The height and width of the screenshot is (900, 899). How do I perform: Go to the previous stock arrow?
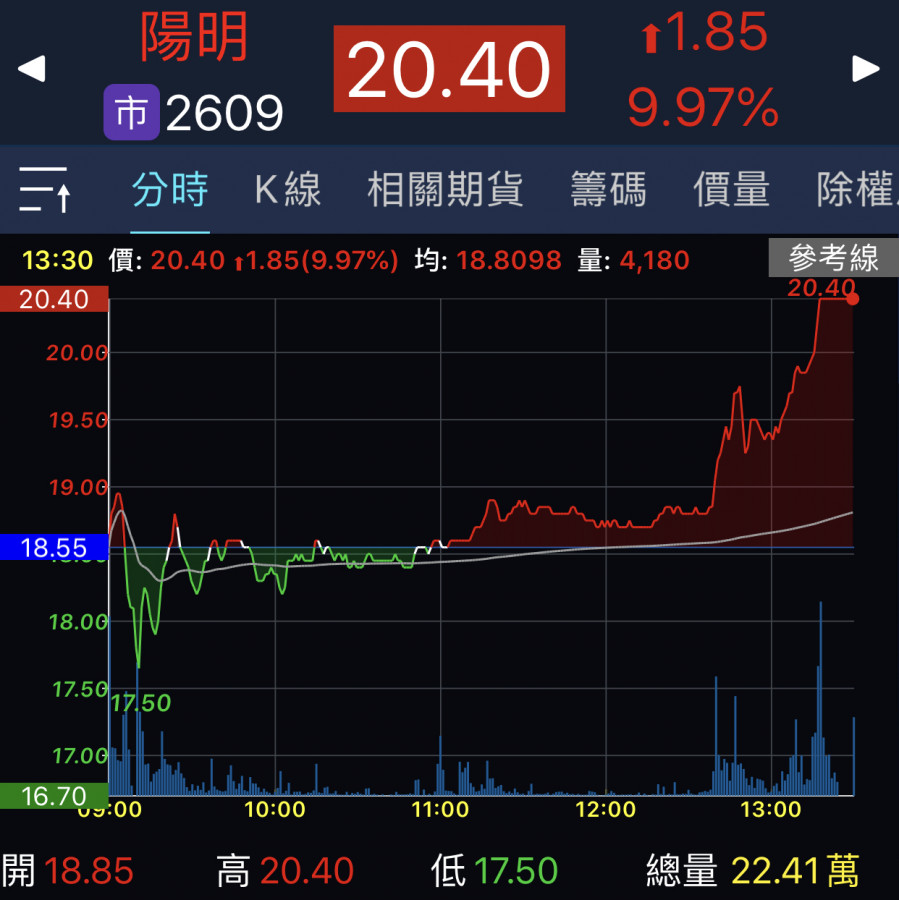point(32,69)
